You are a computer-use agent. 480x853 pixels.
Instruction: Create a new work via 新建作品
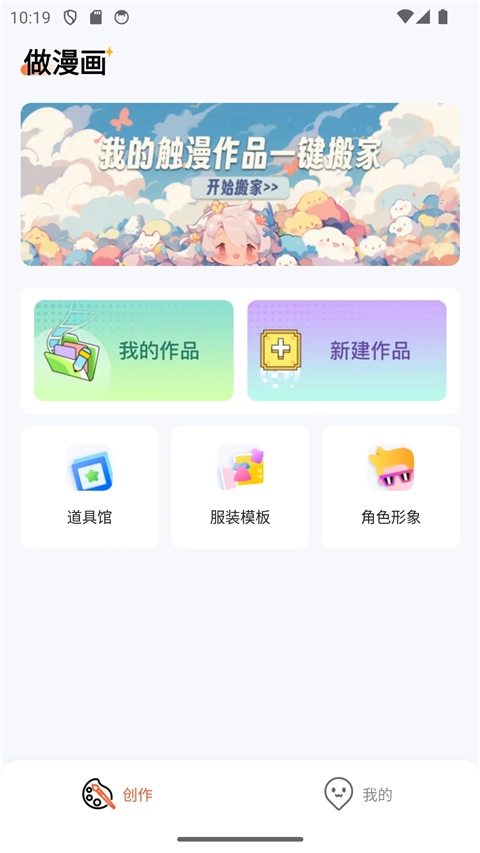(347, 350)
